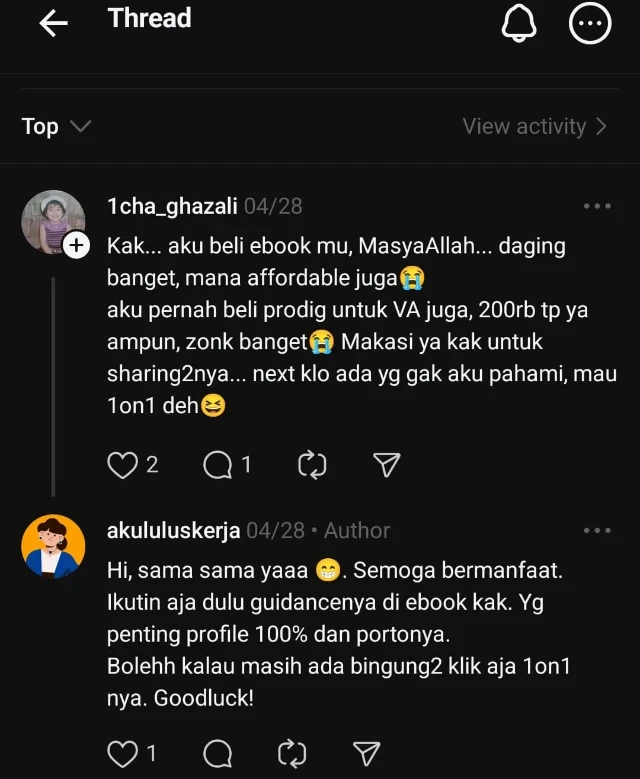Share 1cha_ghazali's post

pos(386,465)
